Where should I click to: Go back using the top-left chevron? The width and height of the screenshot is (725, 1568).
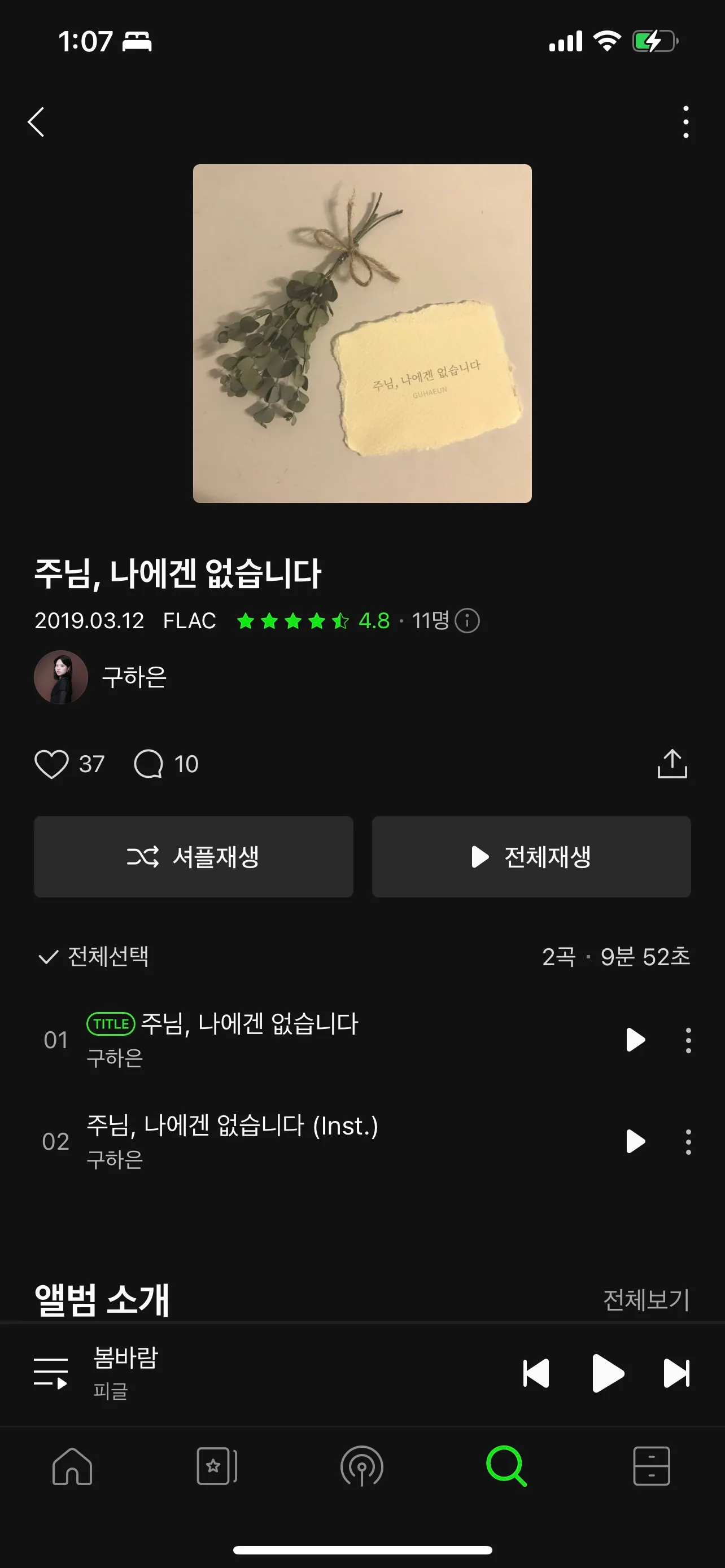coord(36,121)
